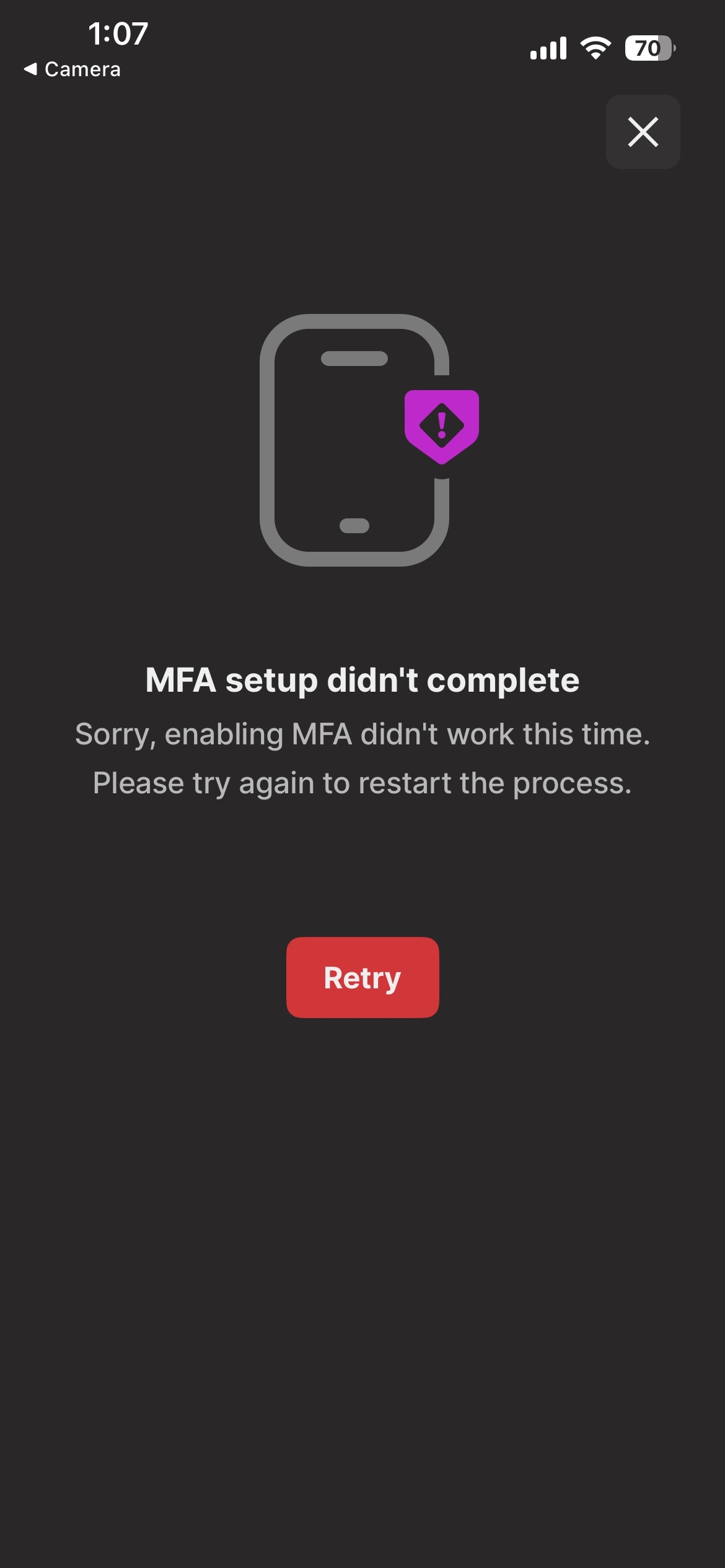Close the MFA setup error screen
Viewport: 725px width, 1568px height.
643,132
